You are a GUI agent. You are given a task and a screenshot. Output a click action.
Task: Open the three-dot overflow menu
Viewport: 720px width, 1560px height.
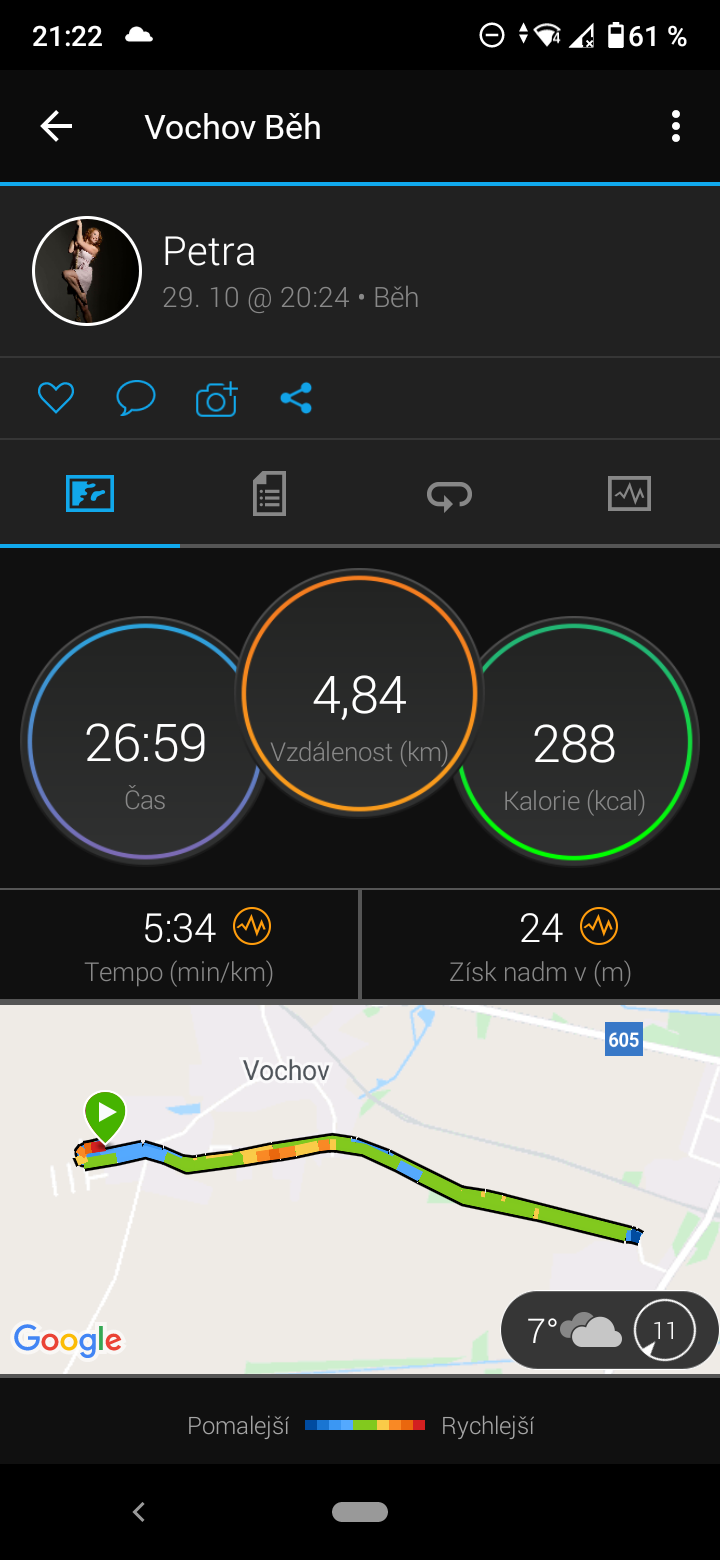click(x=676, y=126)
